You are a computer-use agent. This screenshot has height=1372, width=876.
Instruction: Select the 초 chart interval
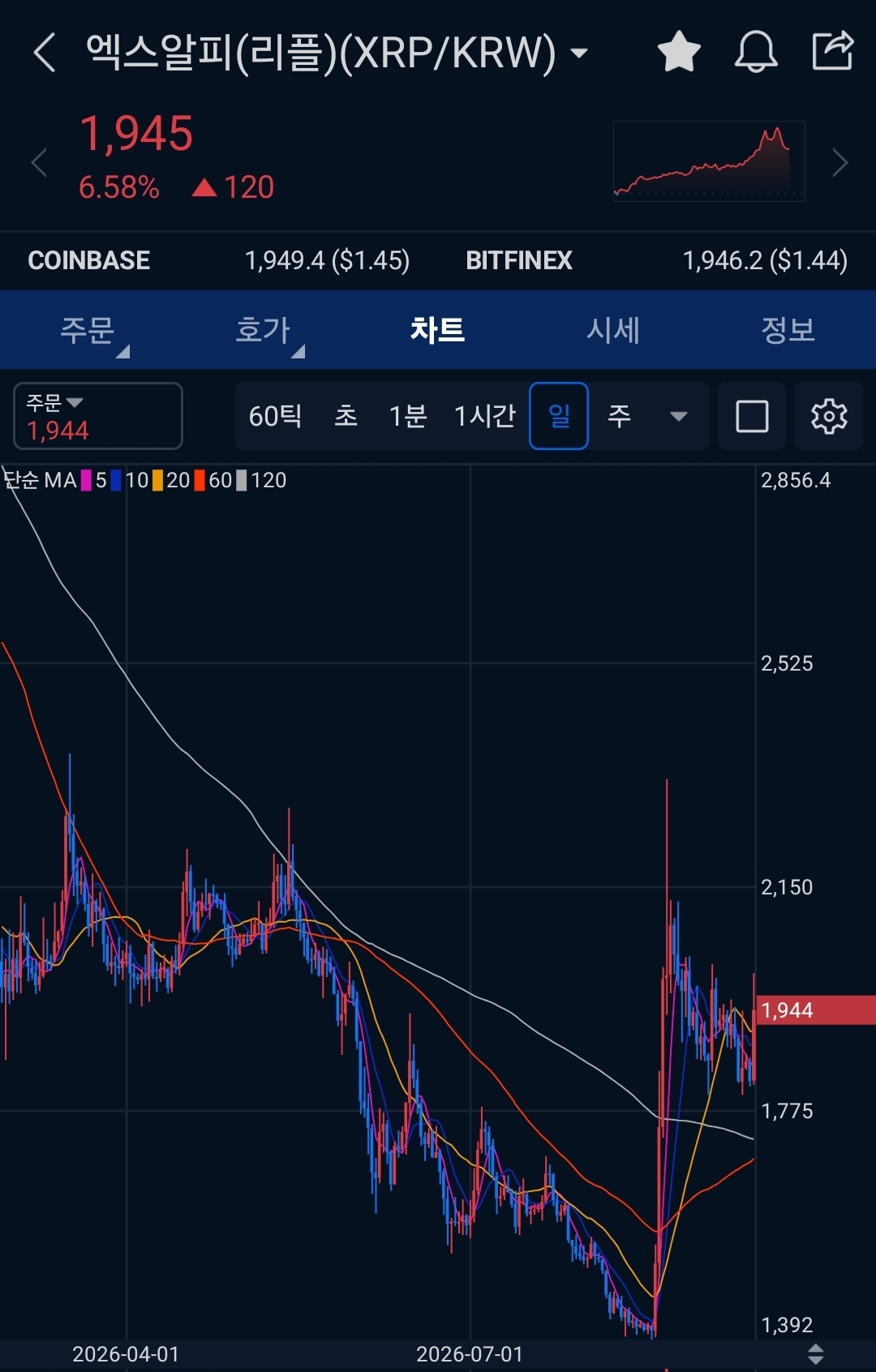pyautogui.click(x=346, y=416)
